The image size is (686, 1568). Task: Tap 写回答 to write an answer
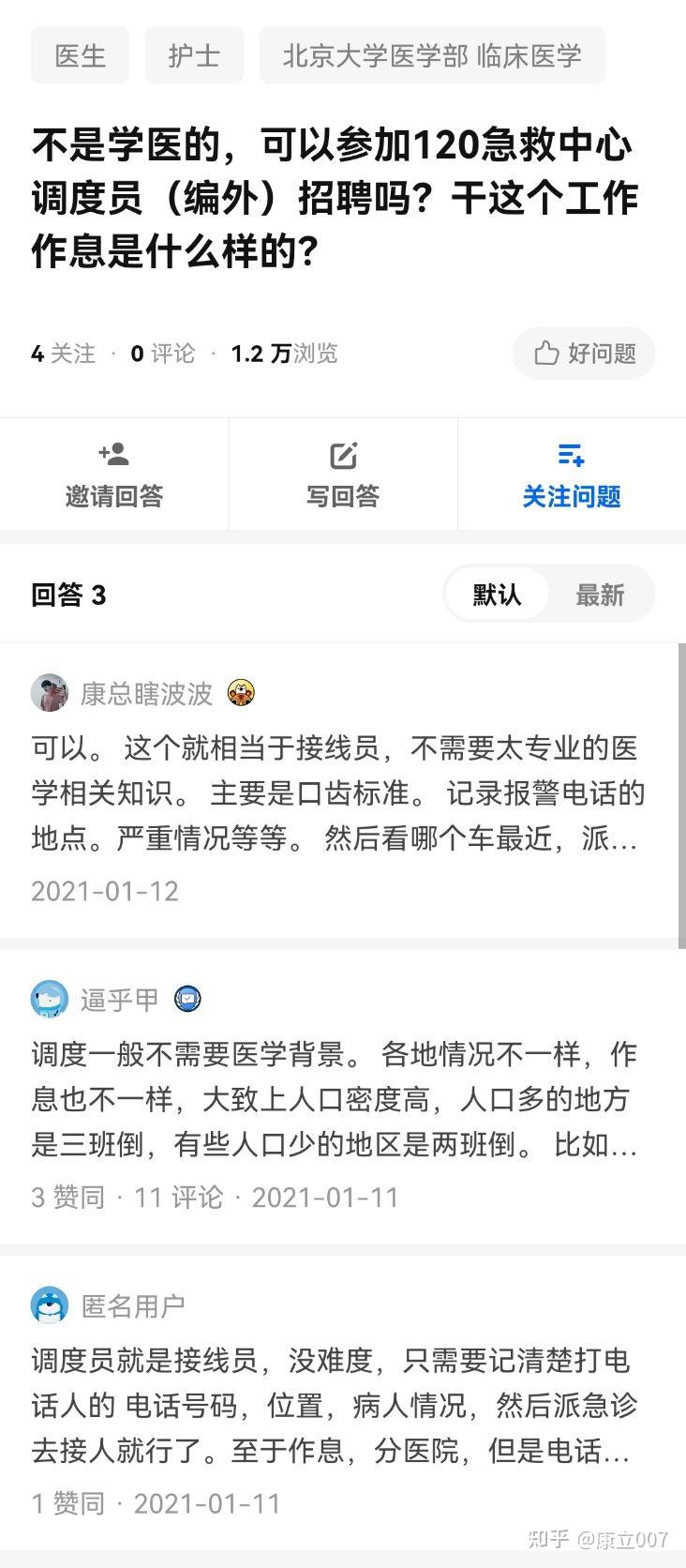[343, 475]
